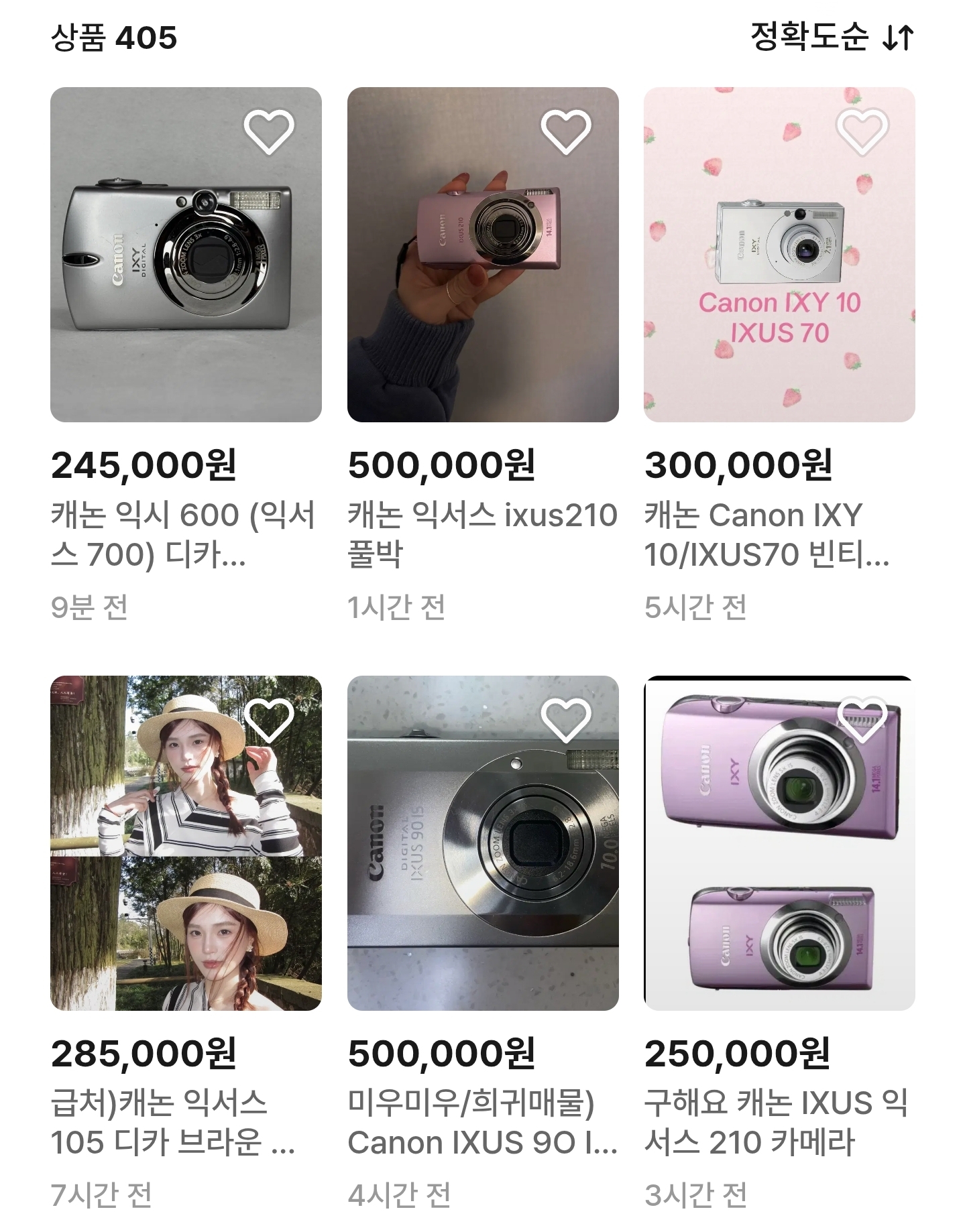Open the 정확도순 sort dropdown
Image resolution: width=965 pixels, height=1232 pixels.
(832, 37)
